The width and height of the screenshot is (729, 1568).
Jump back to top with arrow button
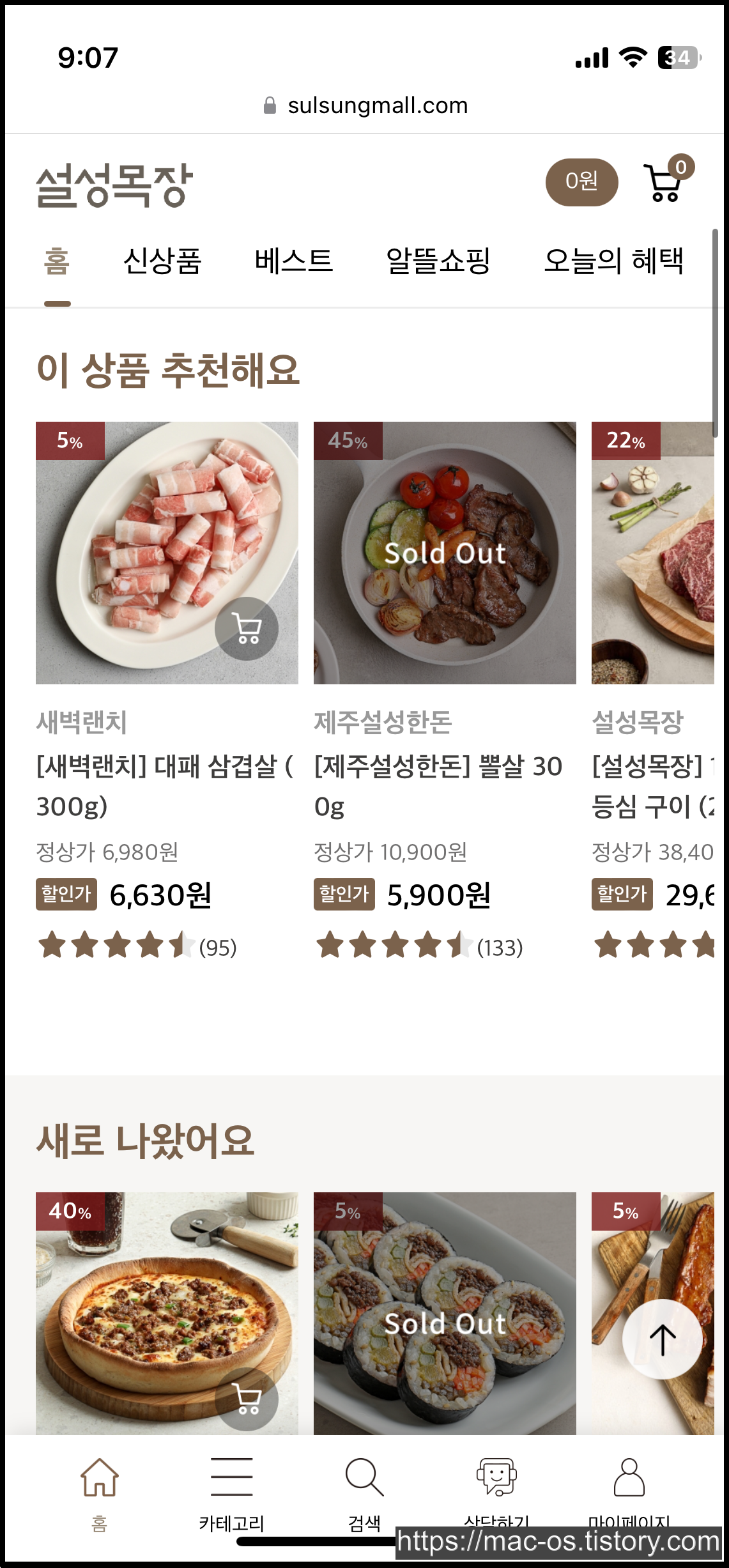(x=663, y=1339)
